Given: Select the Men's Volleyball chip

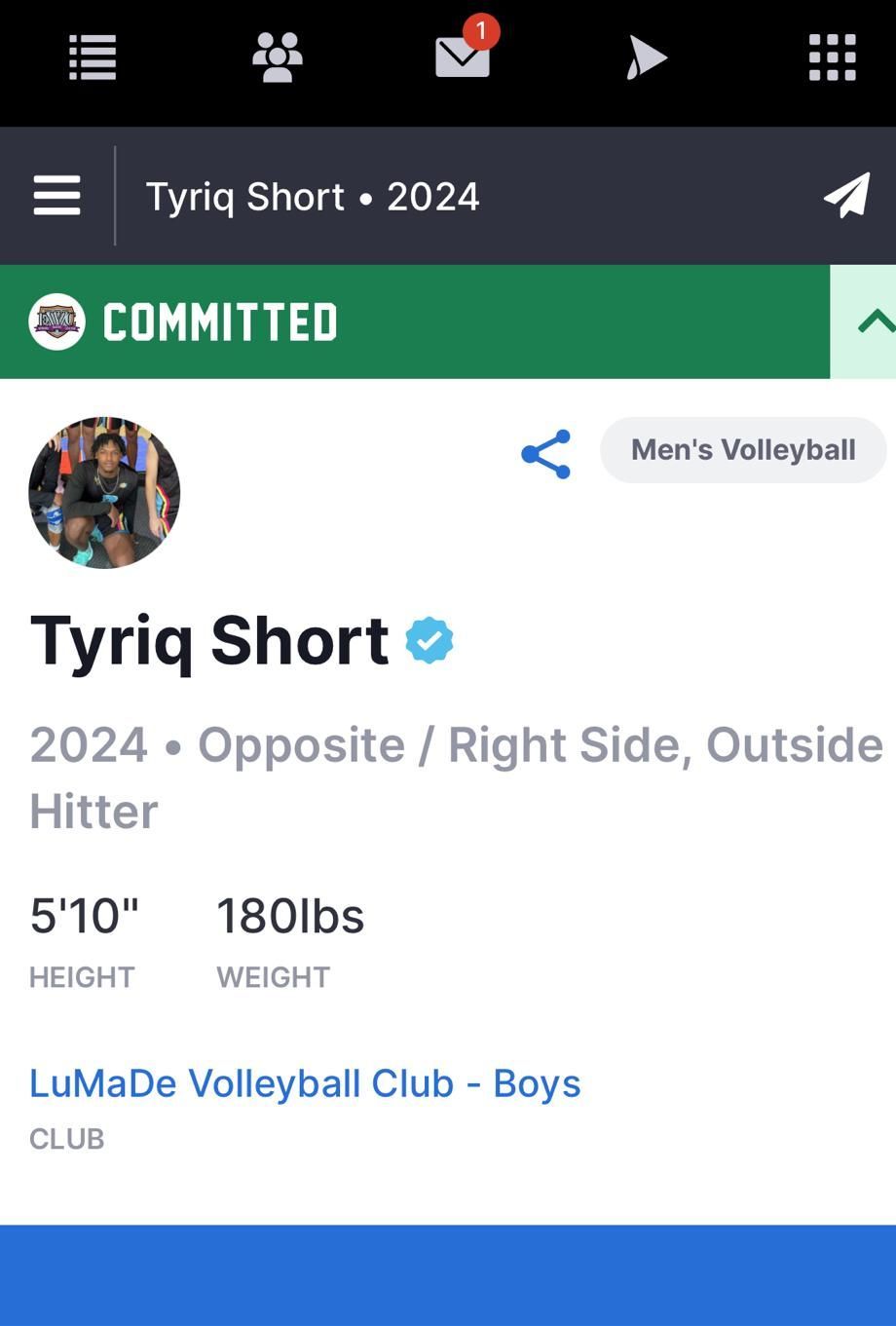Looking at the screenshot, I should tap(743, 450).
